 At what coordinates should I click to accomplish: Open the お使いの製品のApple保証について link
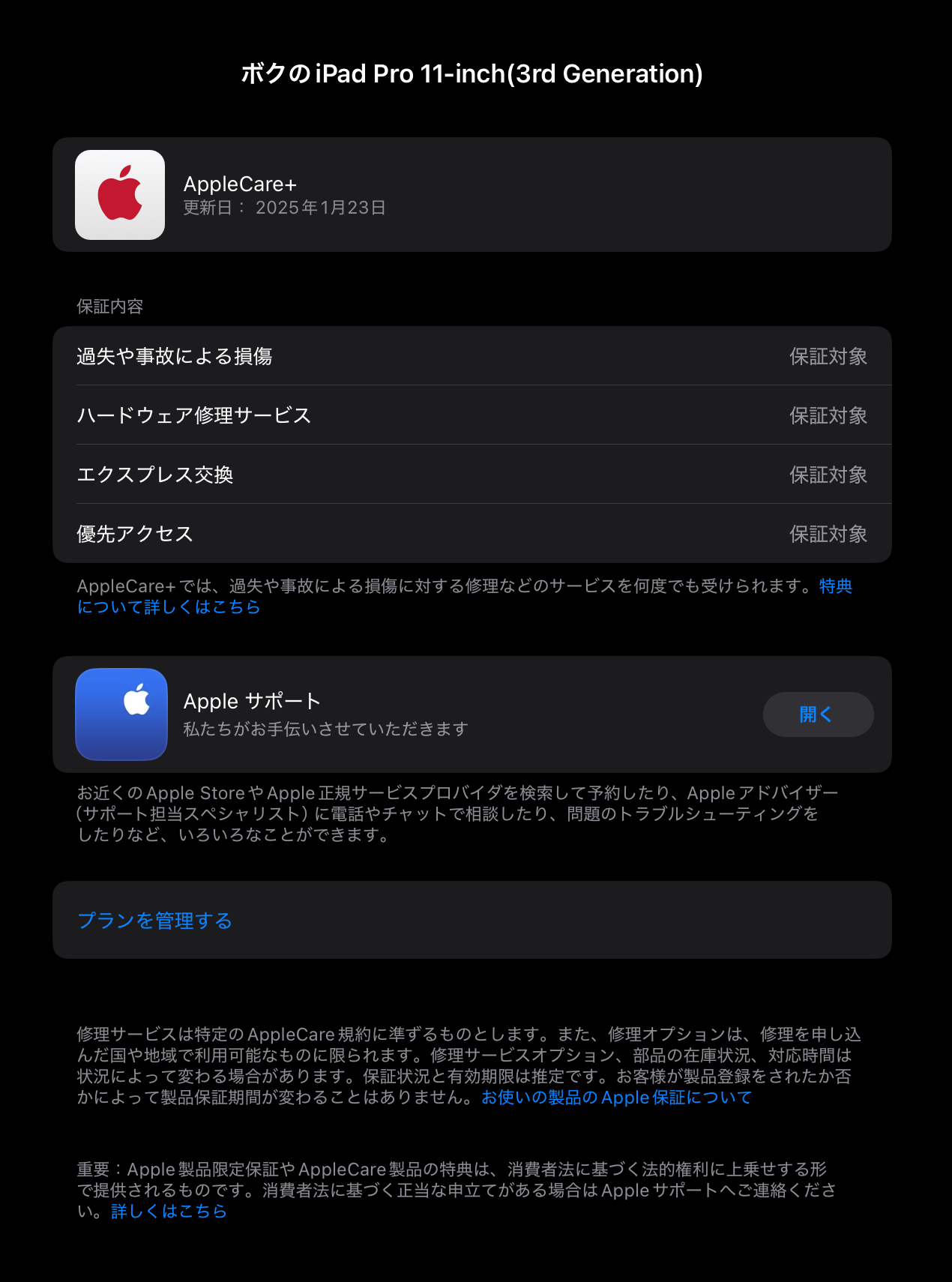point(616,1098)
